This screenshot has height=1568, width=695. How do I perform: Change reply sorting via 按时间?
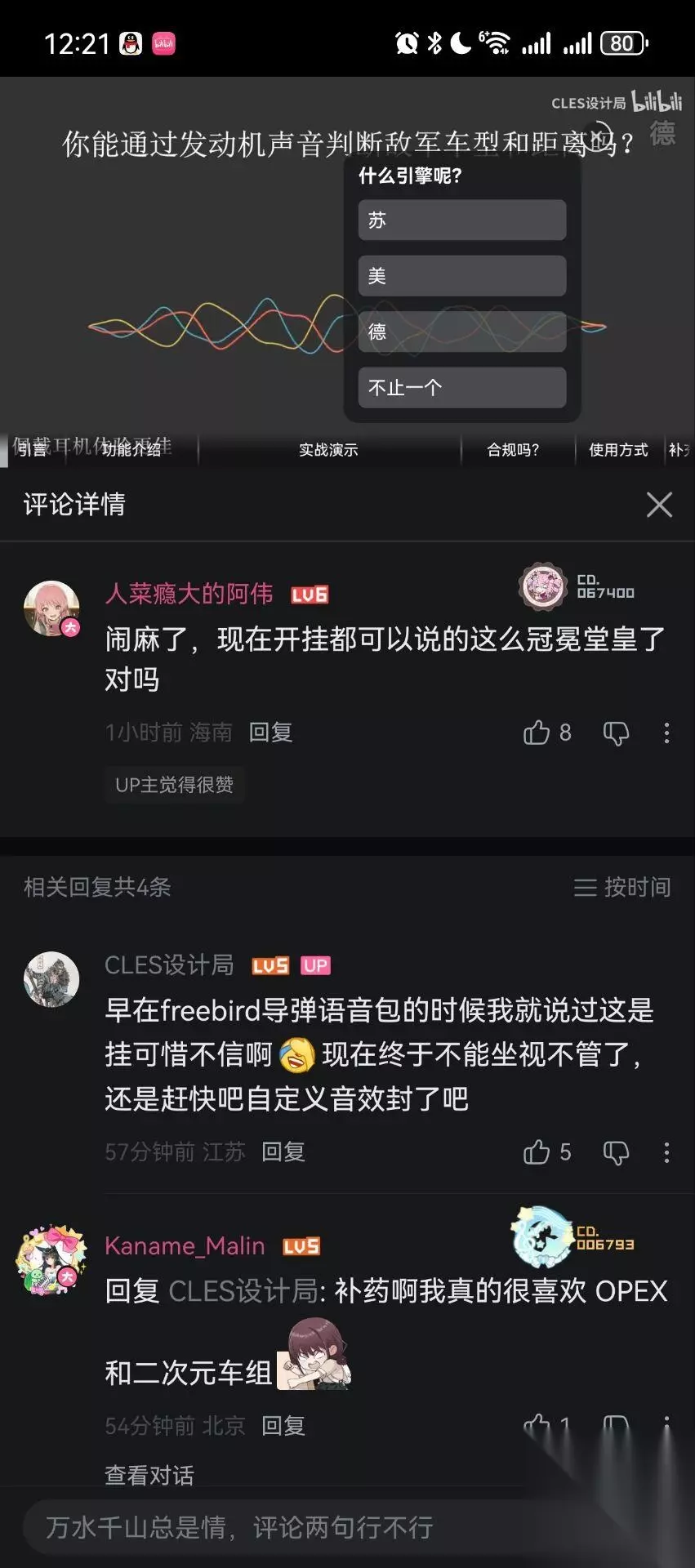[622, 887]
